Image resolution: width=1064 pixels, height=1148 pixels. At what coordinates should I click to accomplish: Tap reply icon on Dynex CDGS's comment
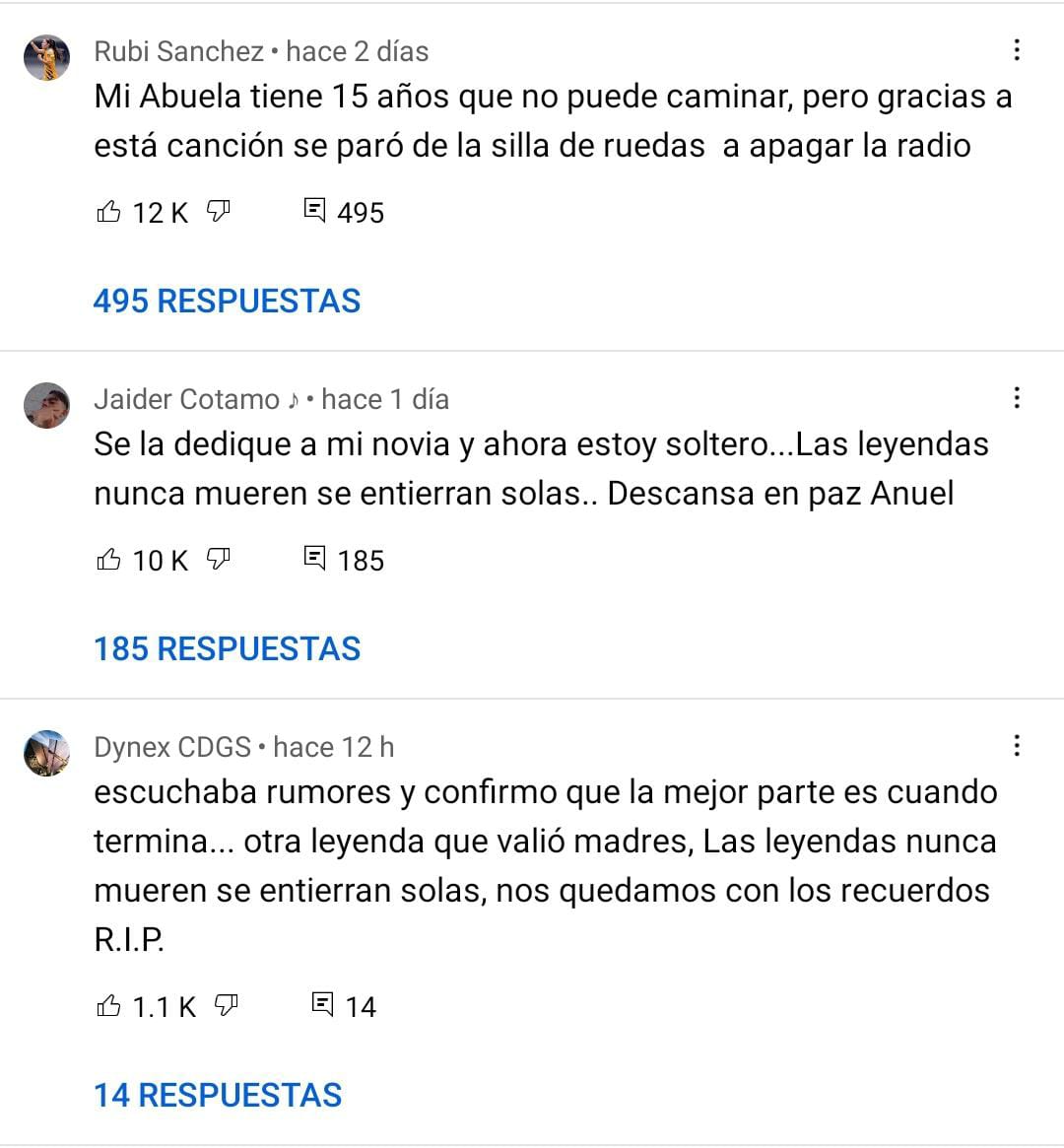point(322,1005)
